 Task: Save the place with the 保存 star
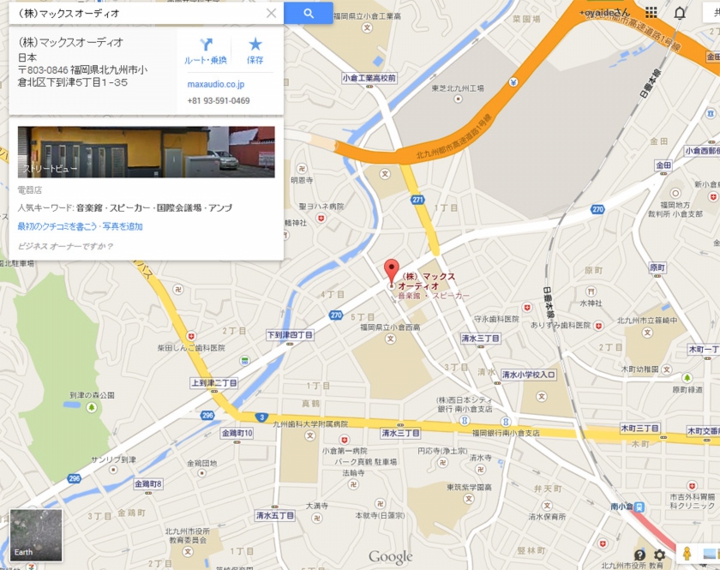coord(255,51)
